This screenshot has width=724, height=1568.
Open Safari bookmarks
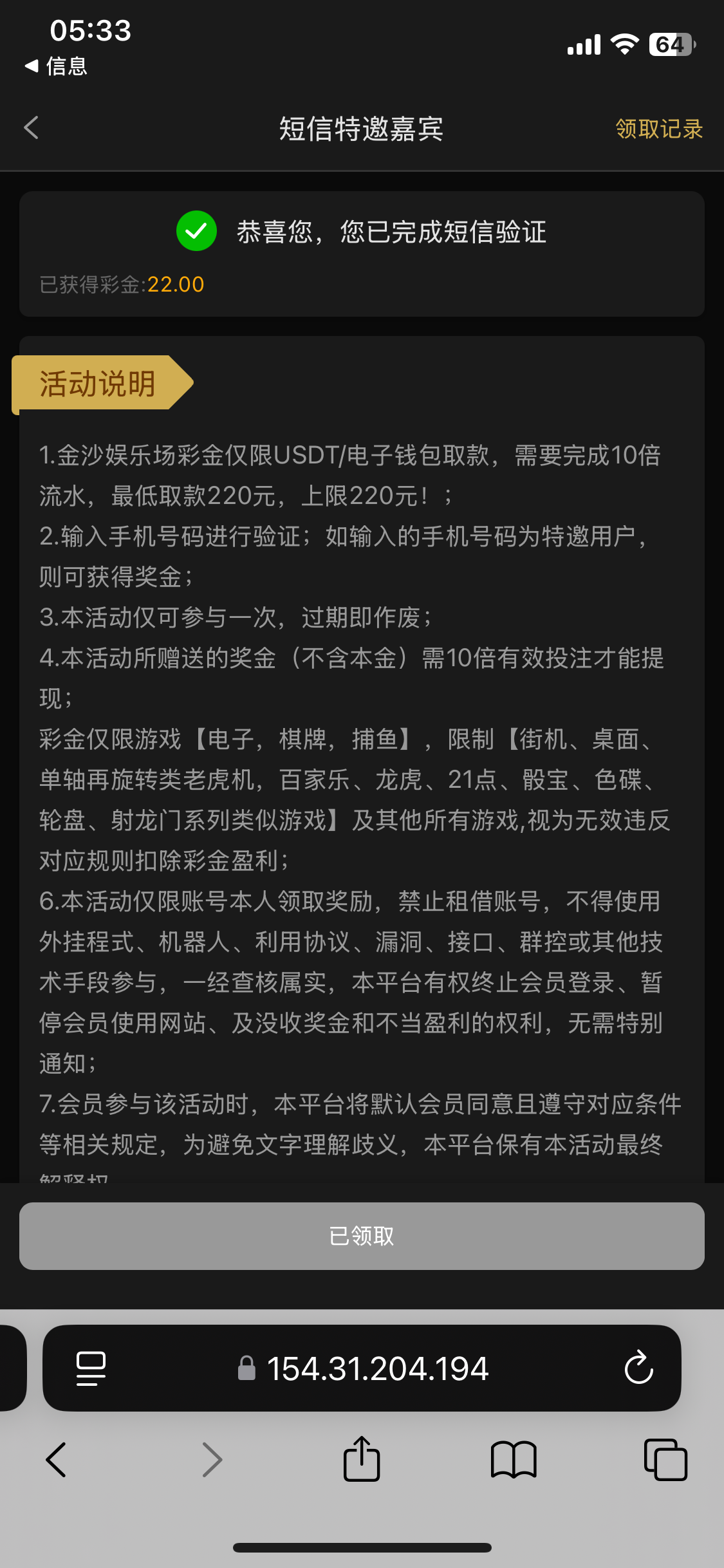(513, 1460)
